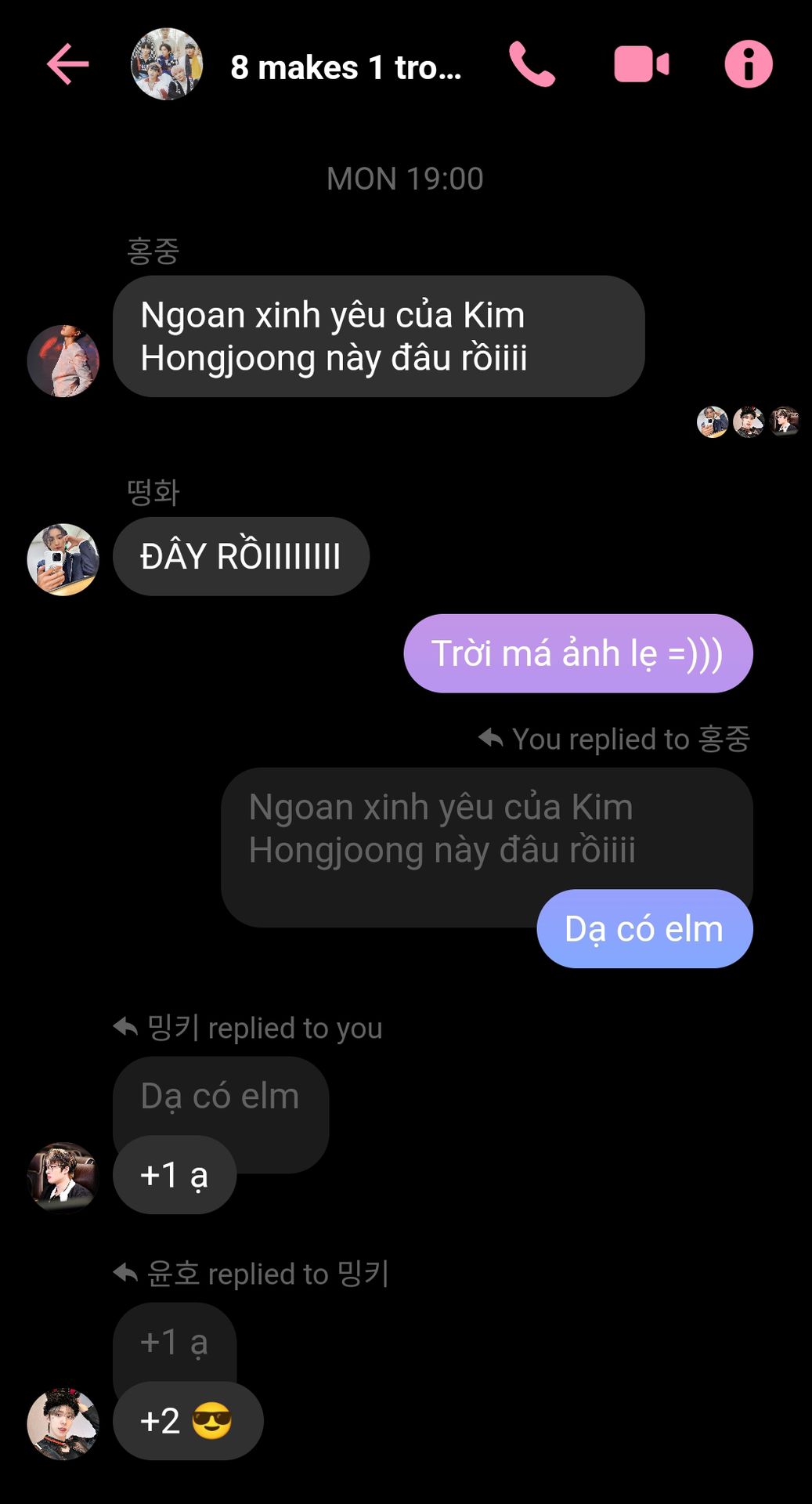The height and width of the screenshot is (1504, 812).
Task: Open 홍중's avatar next to the first message
Action: pos(63,361)
